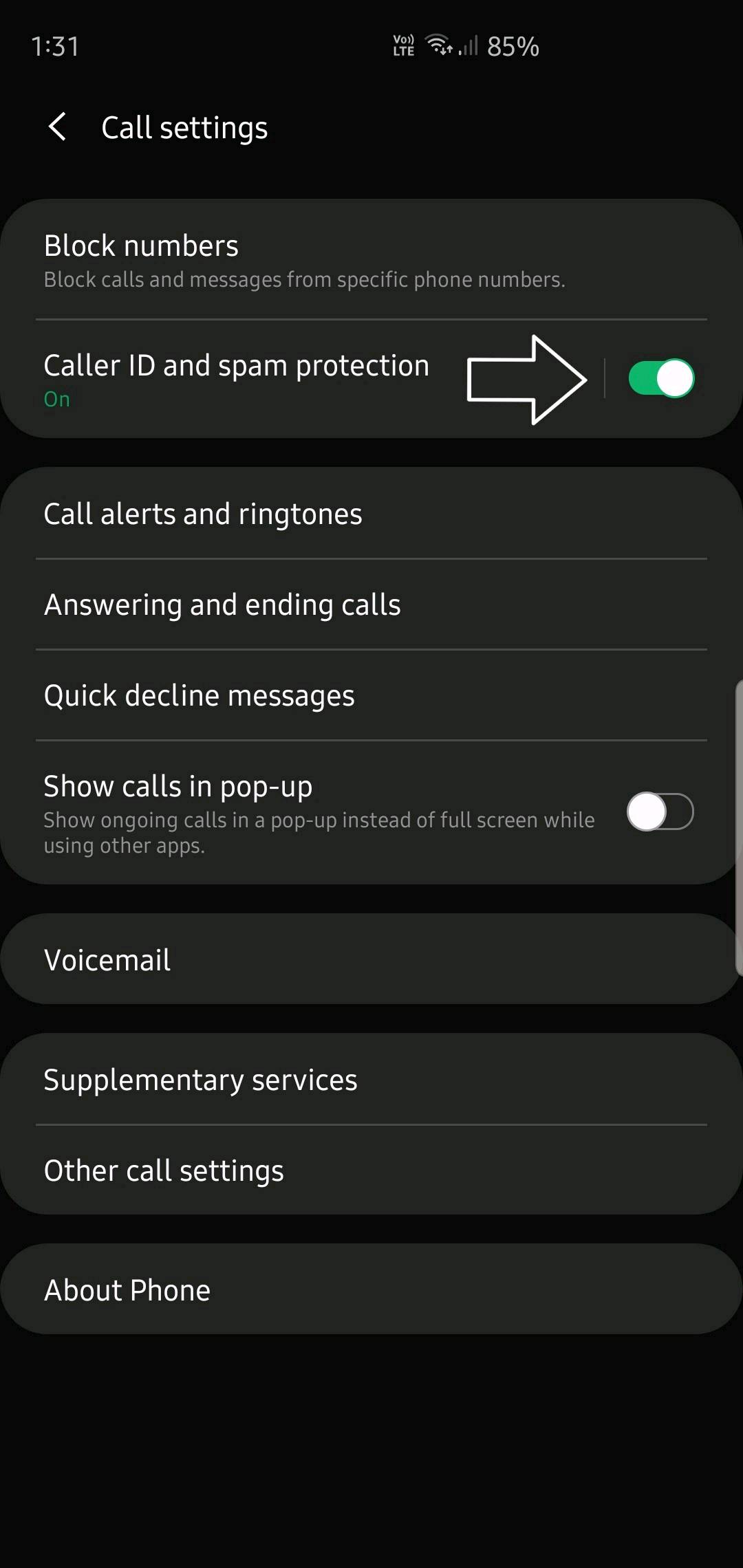This screenshot has height=1568, width=743.
Task: Open Voicemail settings
Action: pos(371,959)
